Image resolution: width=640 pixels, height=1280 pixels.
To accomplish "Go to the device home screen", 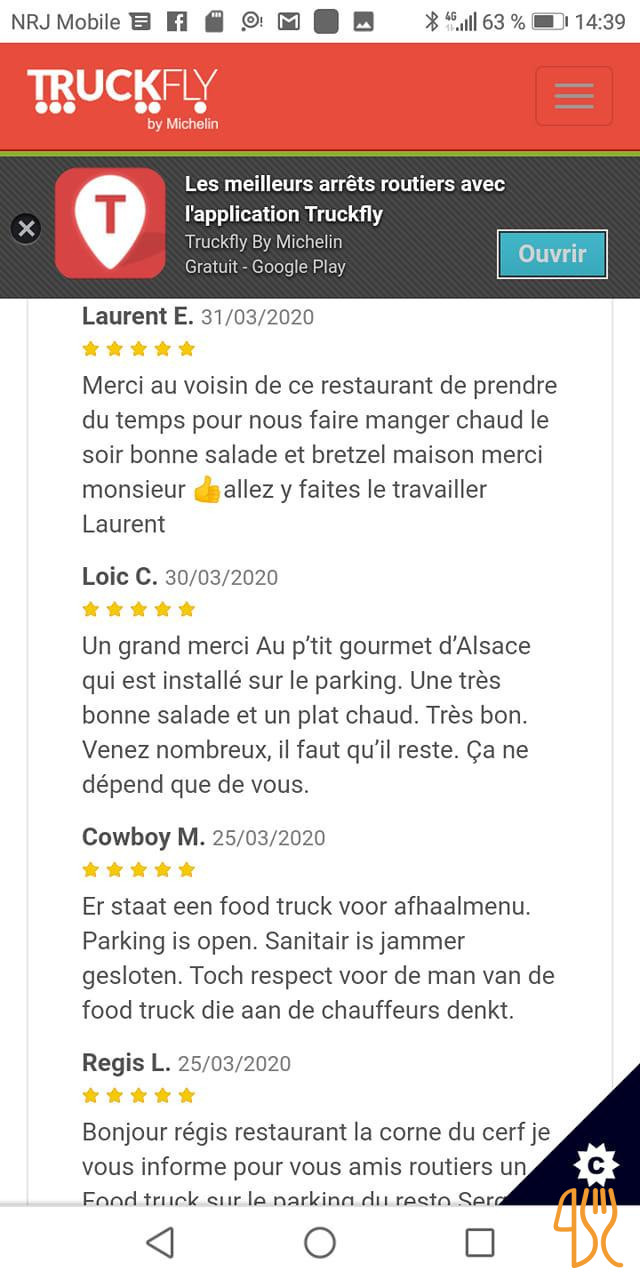I will [x=320, y=1242].
